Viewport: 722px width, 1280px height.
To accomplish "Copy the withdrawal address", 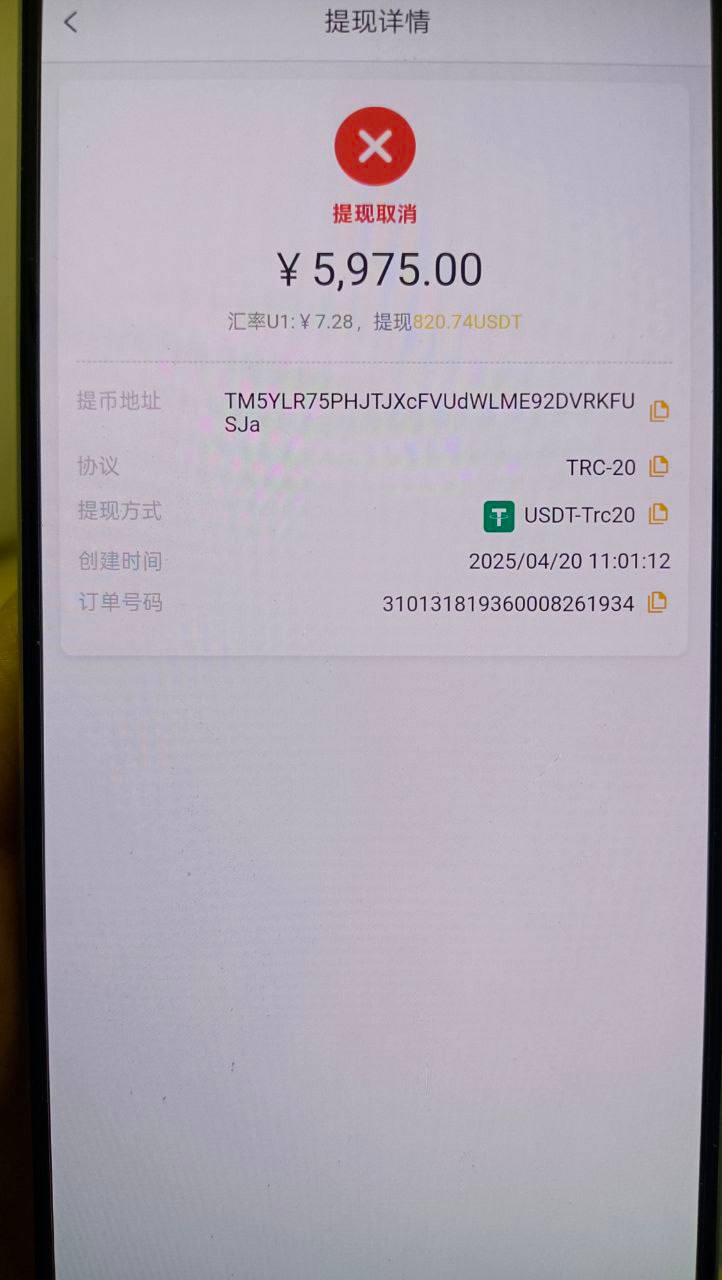I will tap(659, 411).
